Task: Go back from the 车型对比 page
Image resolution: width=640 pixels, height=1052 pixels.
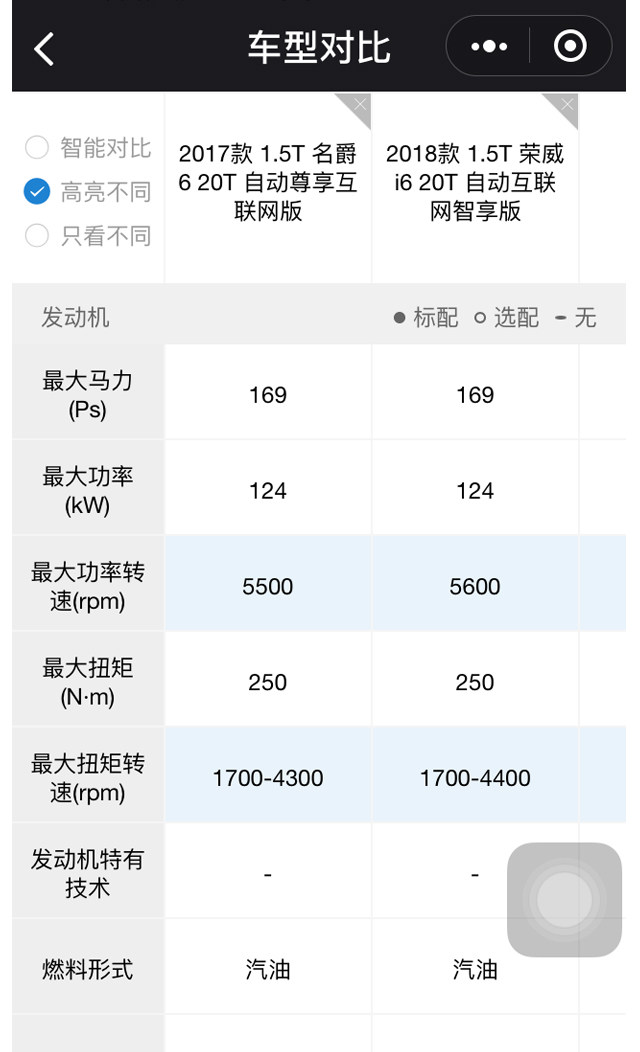Action: (44, 47)
